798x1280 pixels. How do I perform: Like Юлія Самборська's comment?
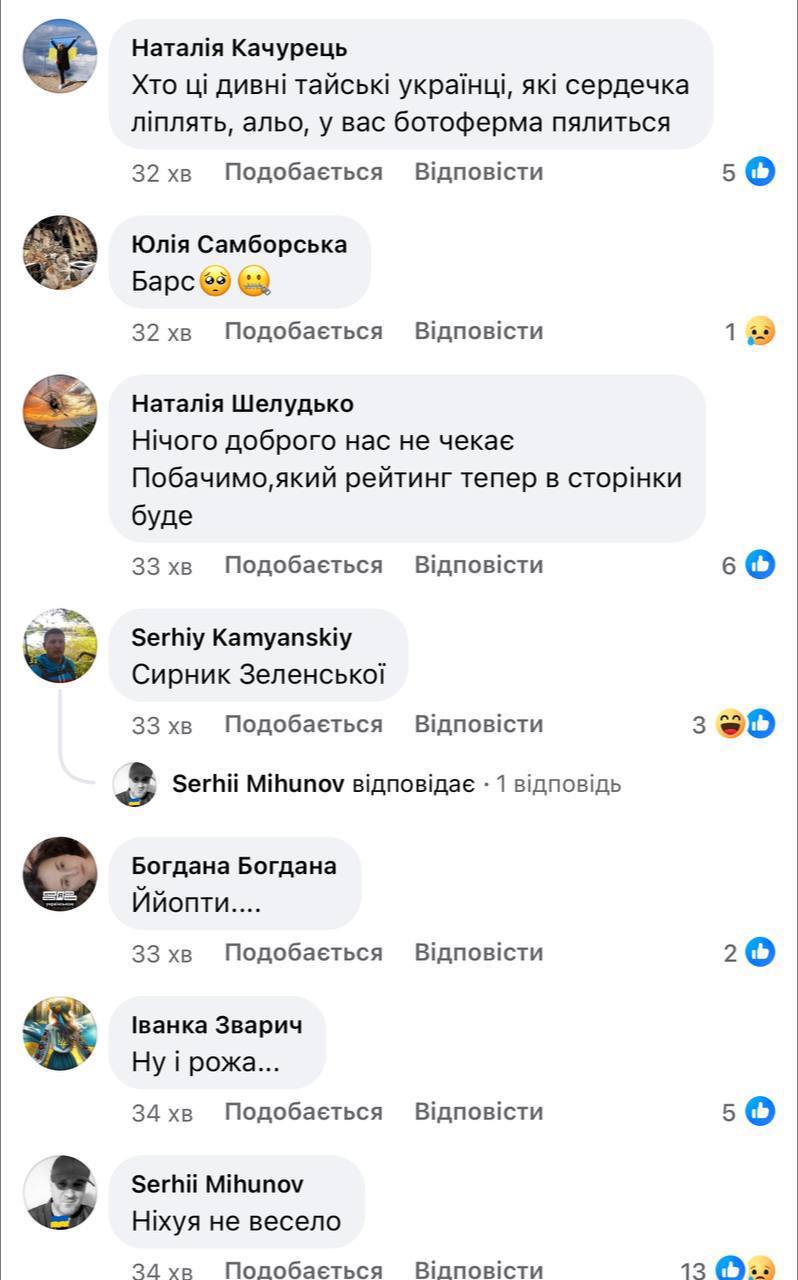pos(303,331)
